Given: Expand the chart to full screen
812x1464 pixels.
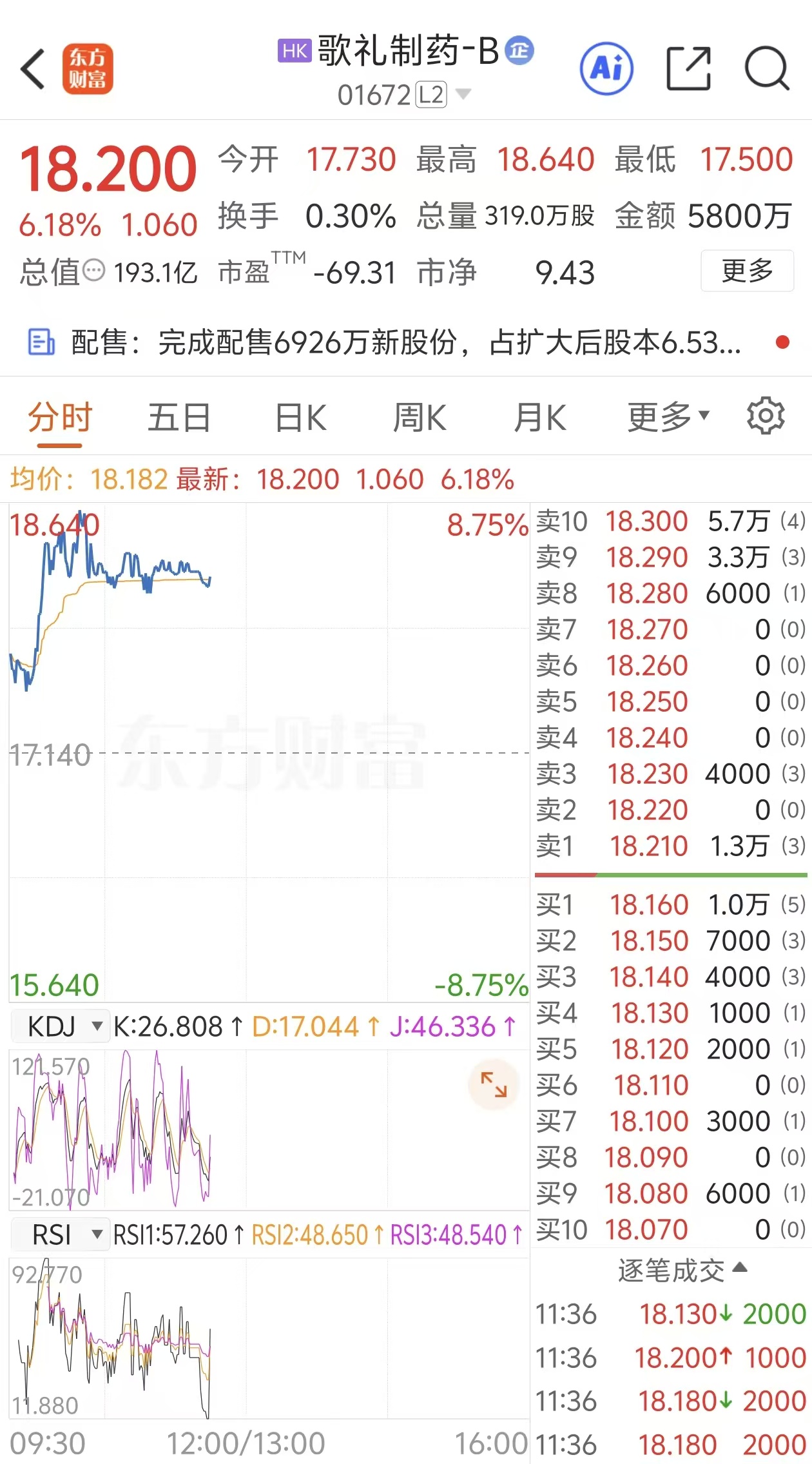Looking at the screenshot, I should [494, 1084].
